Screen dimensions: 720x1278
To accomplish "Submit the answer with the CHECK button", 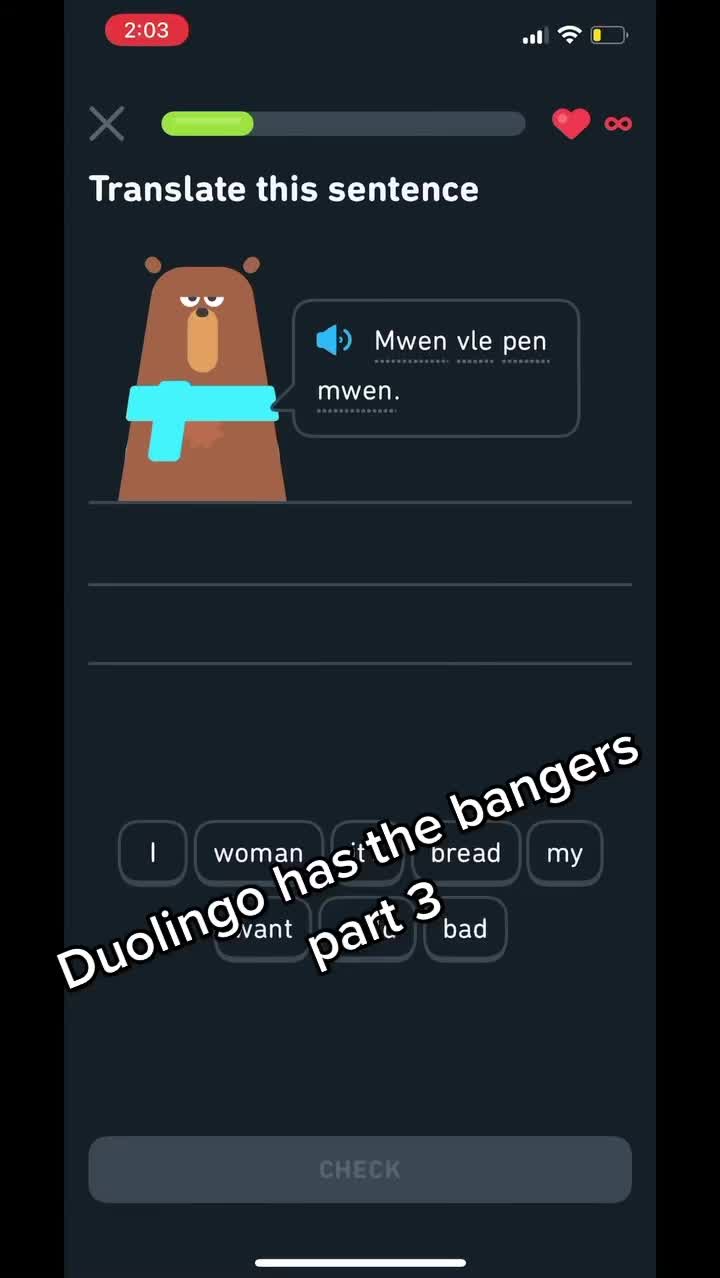I will click(360, 1169).
